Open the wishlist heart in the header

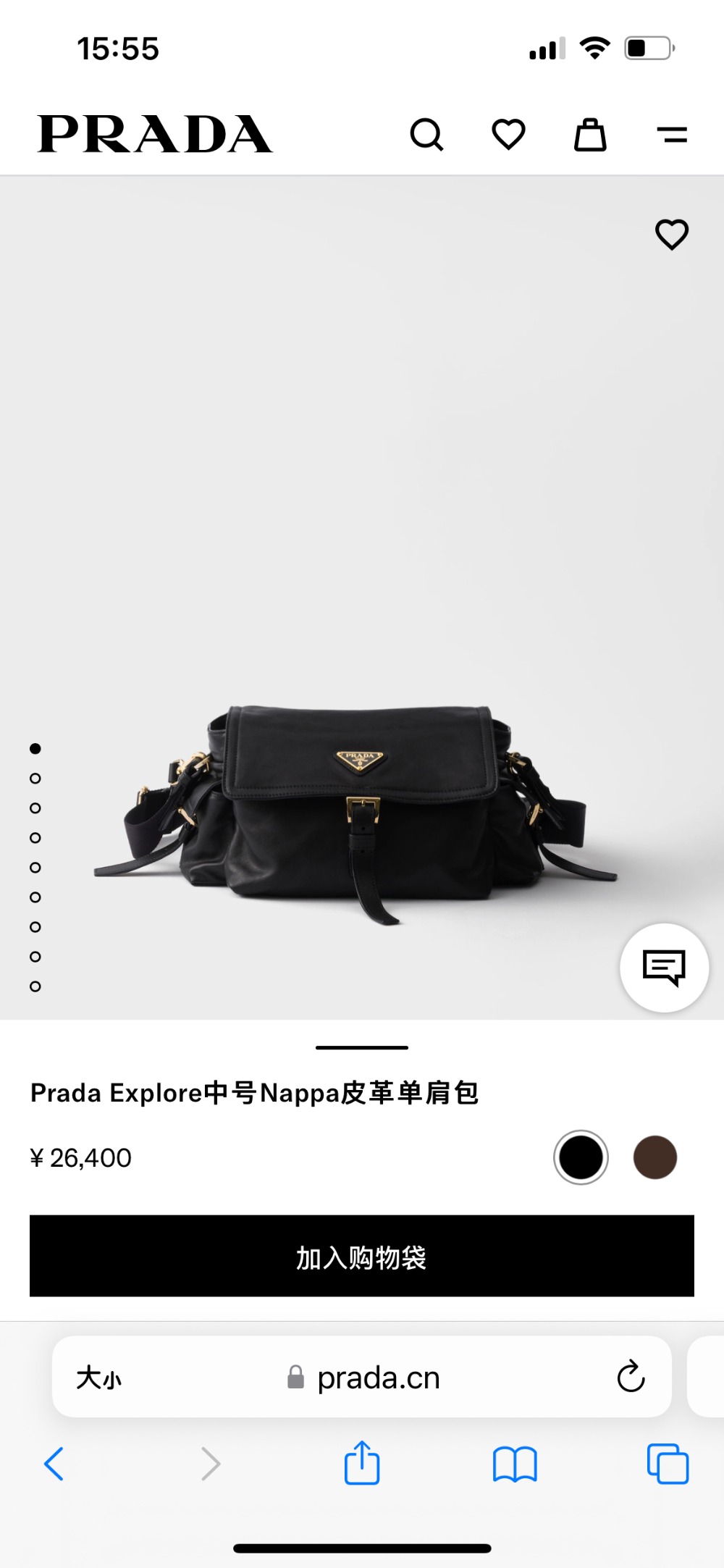coord(508,135)
